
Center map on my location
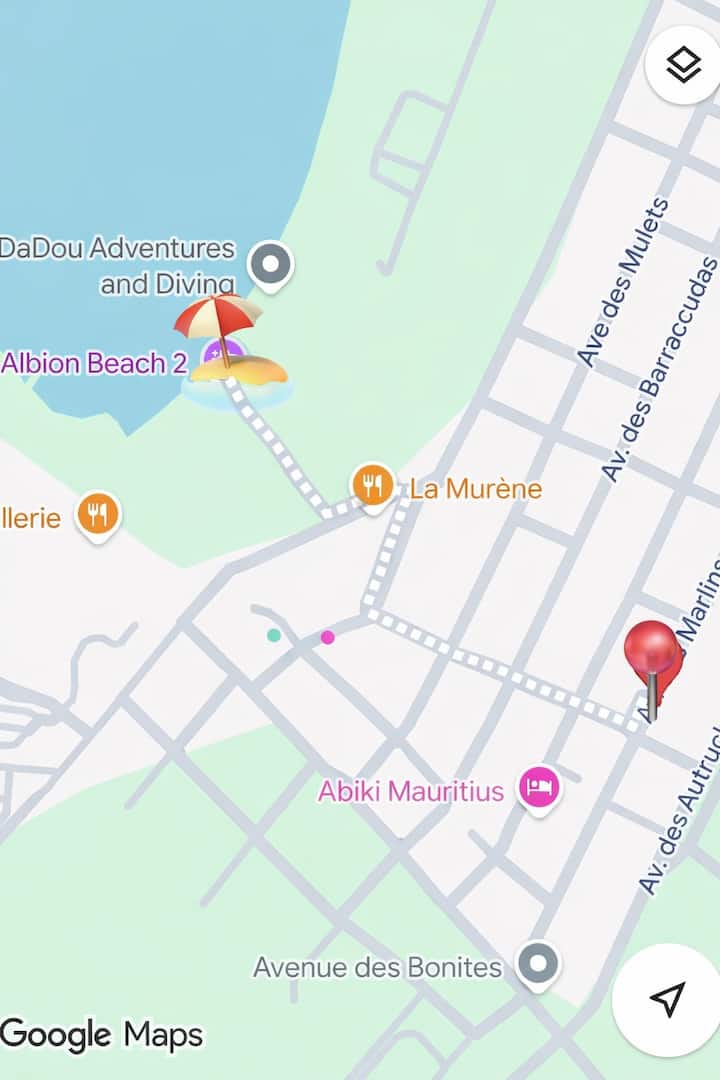(666, 997)
